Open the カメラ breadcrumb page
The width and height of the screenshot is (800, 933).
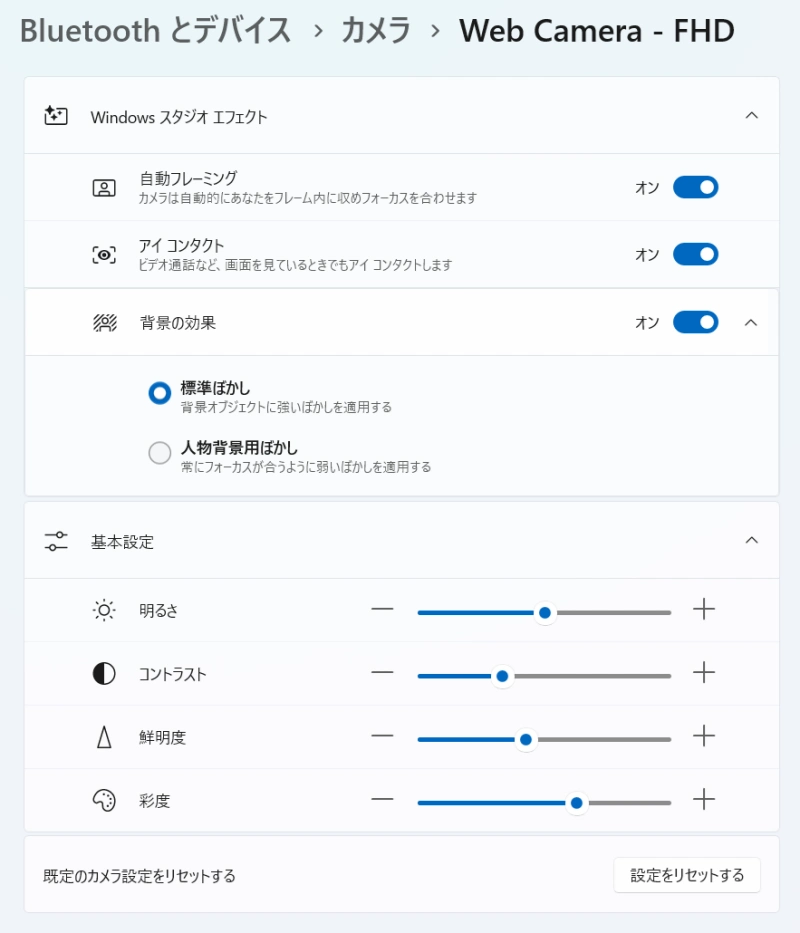click(376, 31)
